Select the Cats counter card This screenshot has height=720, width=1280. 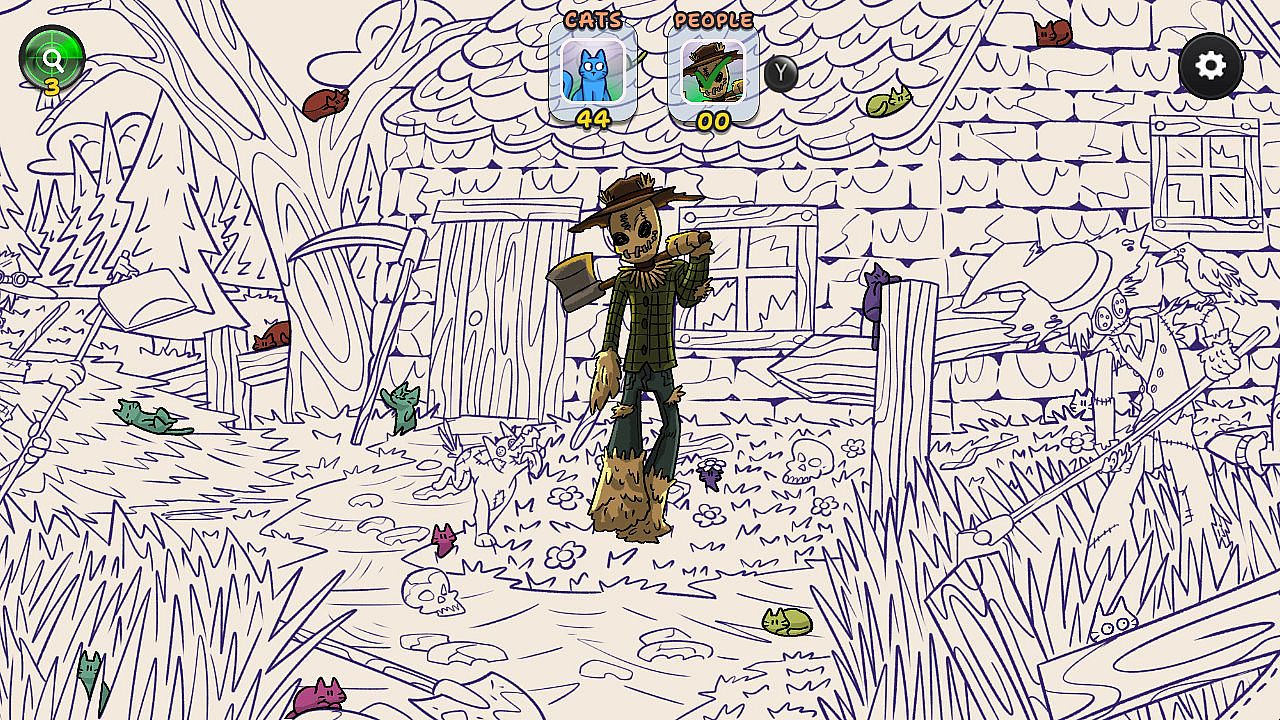pos(592,72)
